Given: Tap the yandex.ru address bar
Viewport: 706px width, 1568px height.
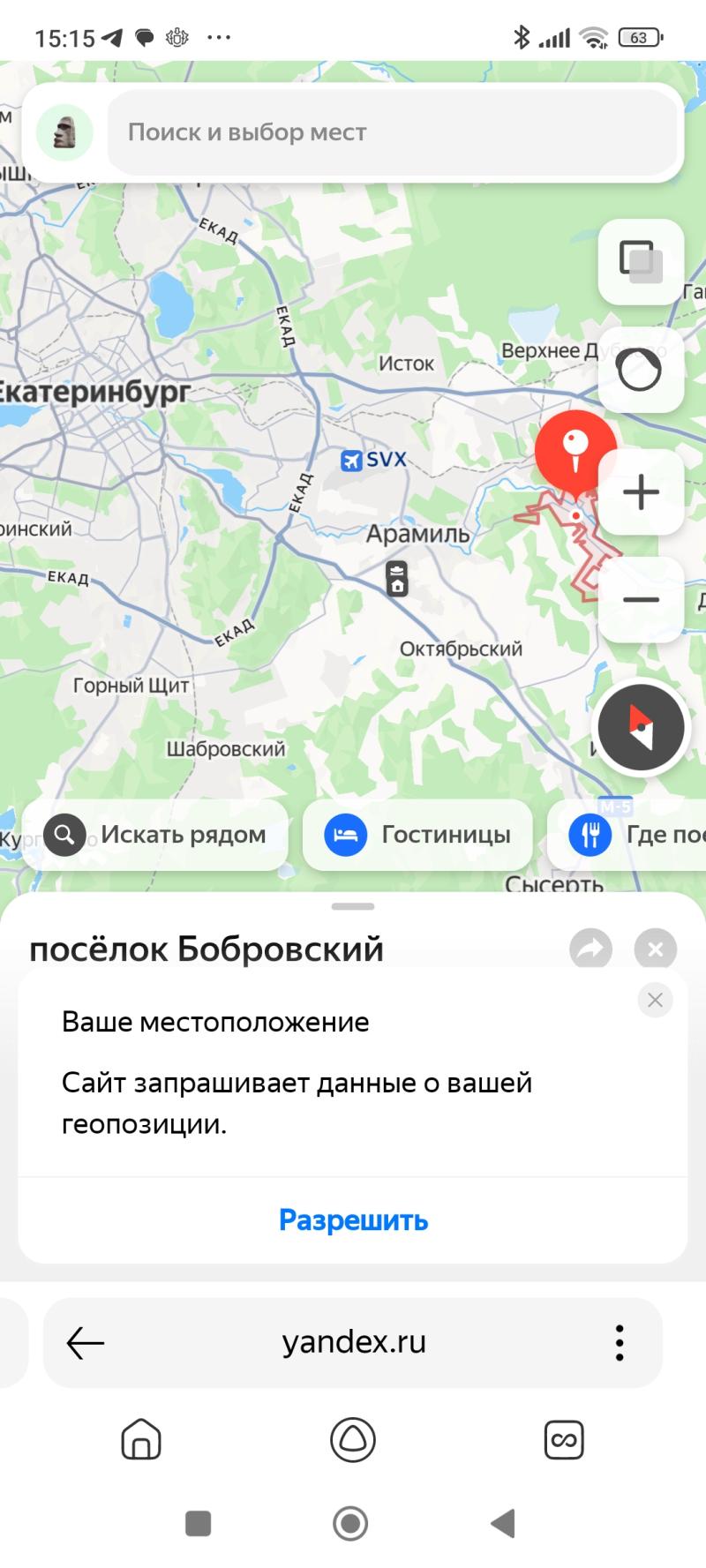Looking at the screenshot, I should click(353, 1342).
